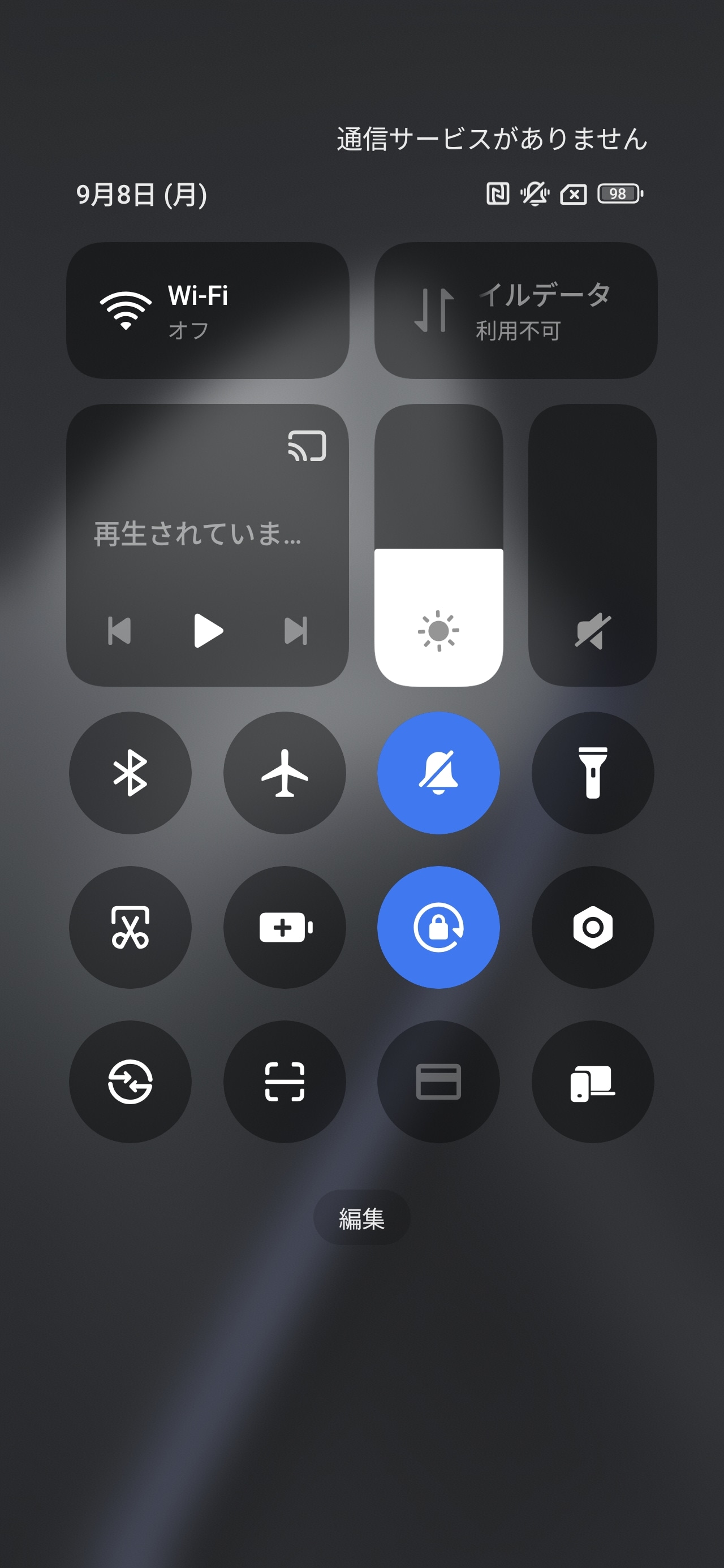Tap the muted volume slider

click(592, 545)
